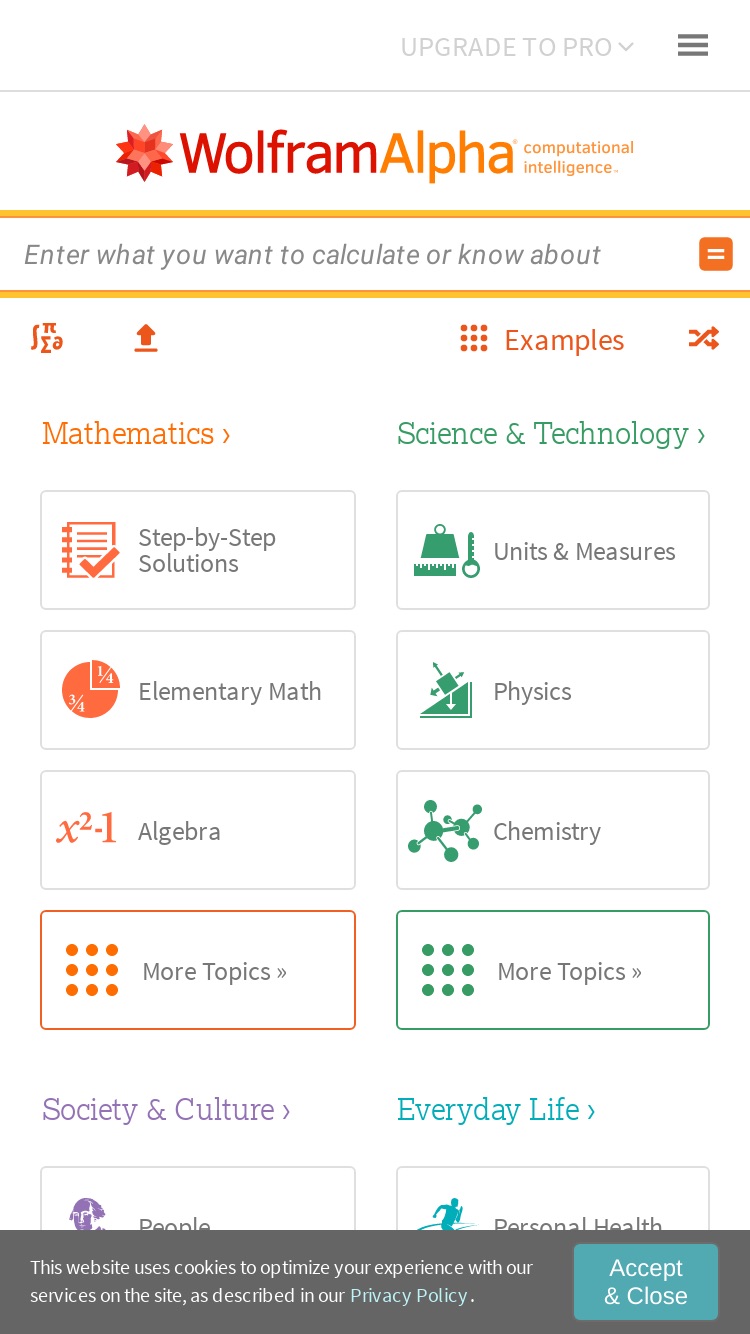Tap the random example shuffle icon
750x1334 pixels.
click(x=704, y=338)
